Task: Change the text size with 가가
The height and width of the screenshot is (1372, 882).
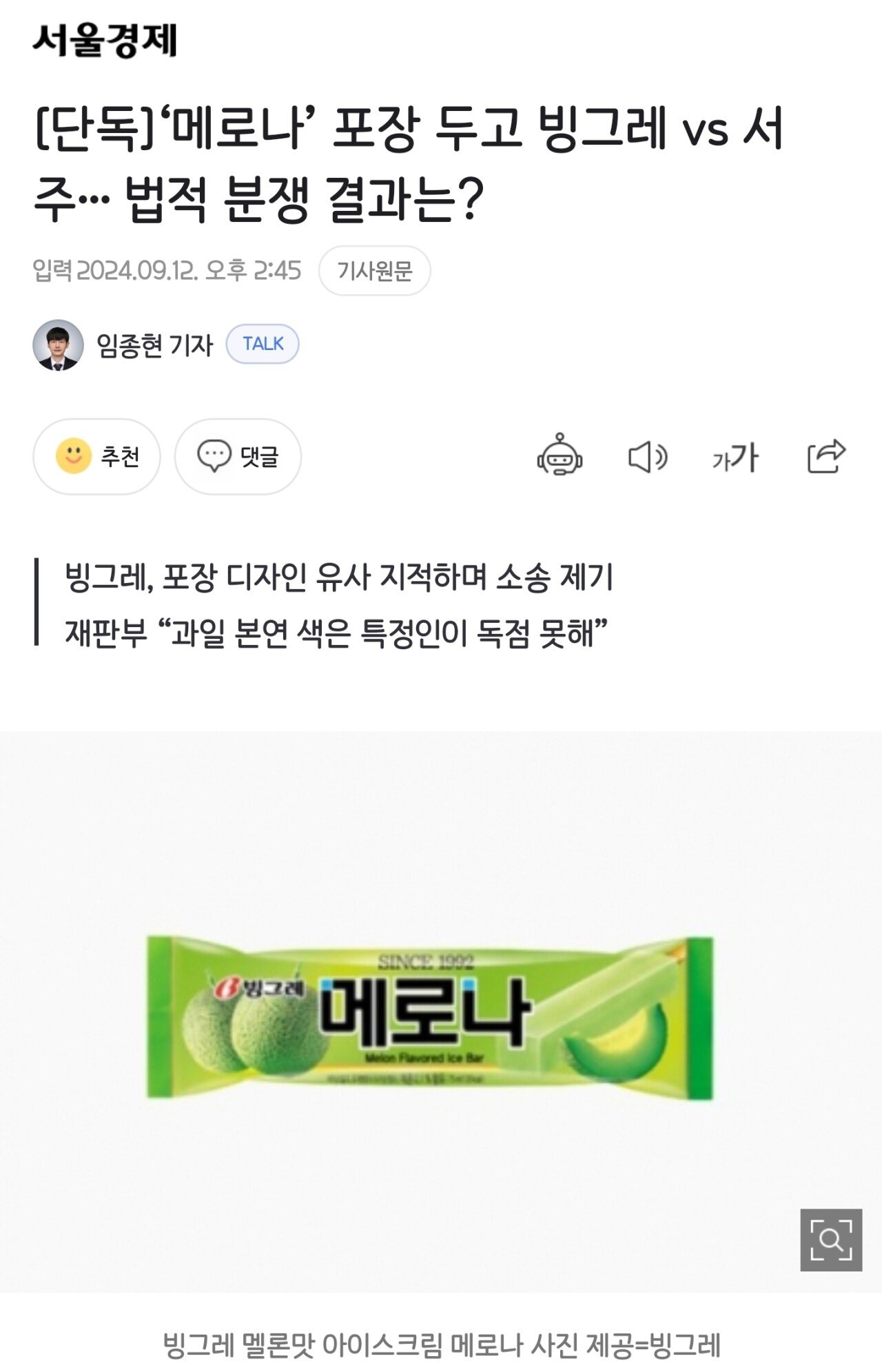Action: click(x=735, y=457)
